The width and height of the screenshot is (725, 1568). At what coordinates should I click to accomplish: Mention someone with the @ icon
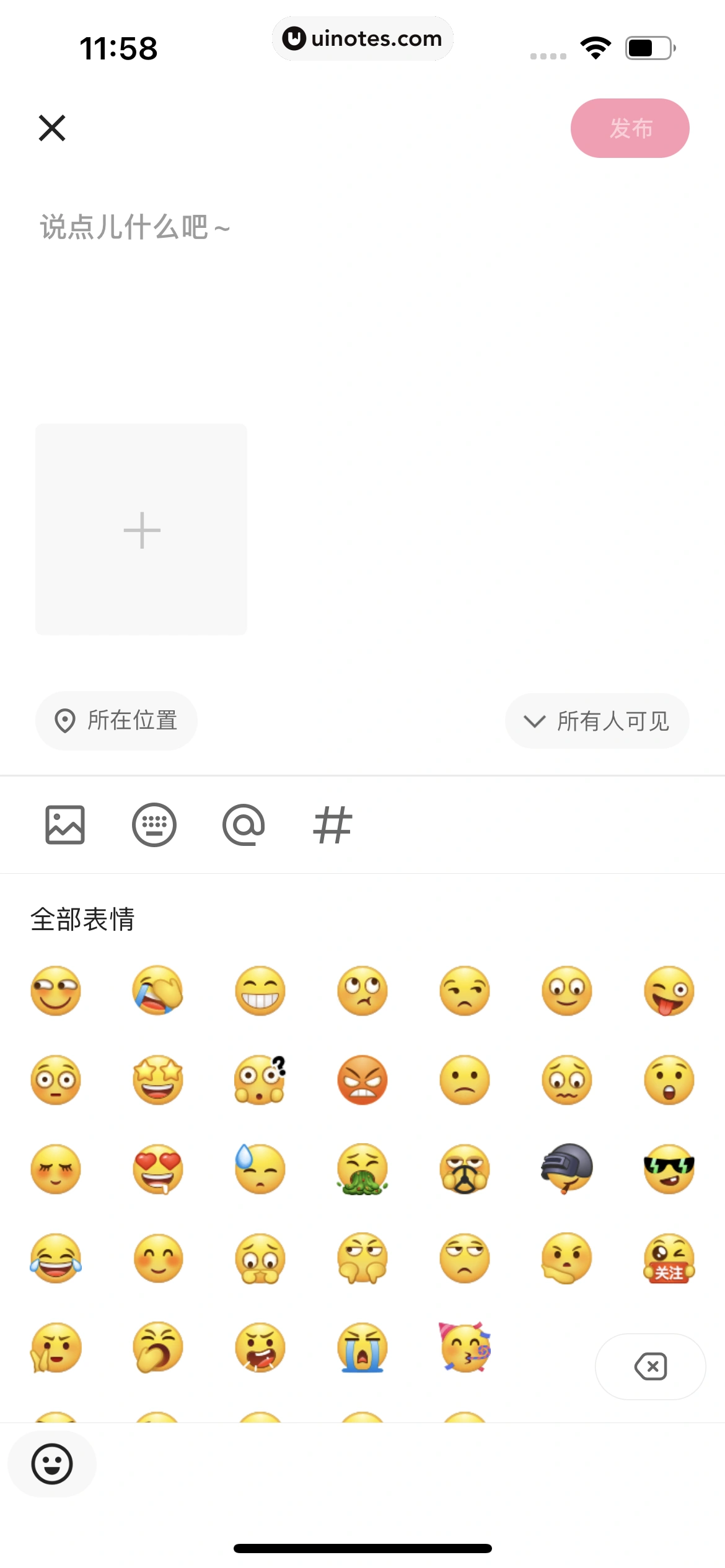coord(244,825)
